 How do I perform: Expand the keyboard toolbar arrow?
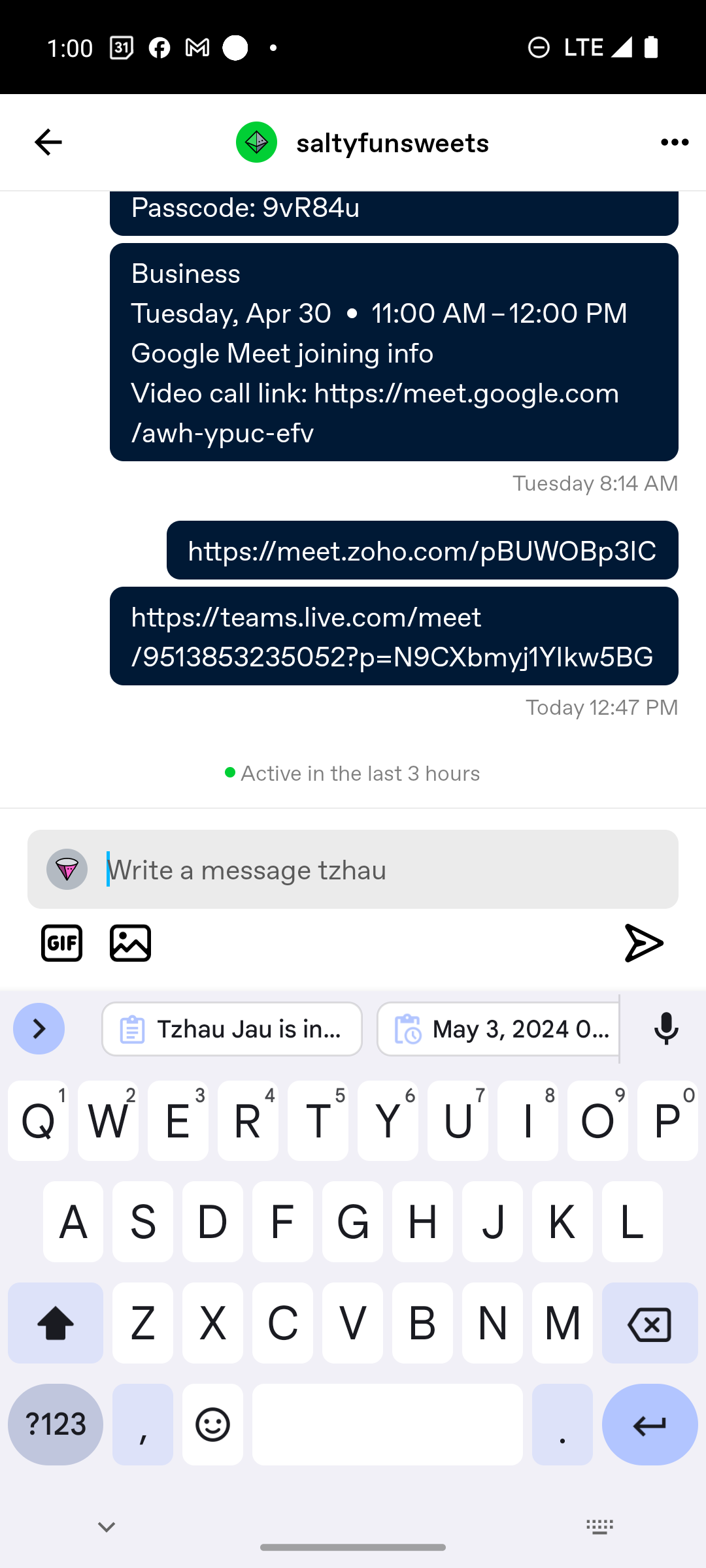pyautogui.click(x=39, y=1029)
